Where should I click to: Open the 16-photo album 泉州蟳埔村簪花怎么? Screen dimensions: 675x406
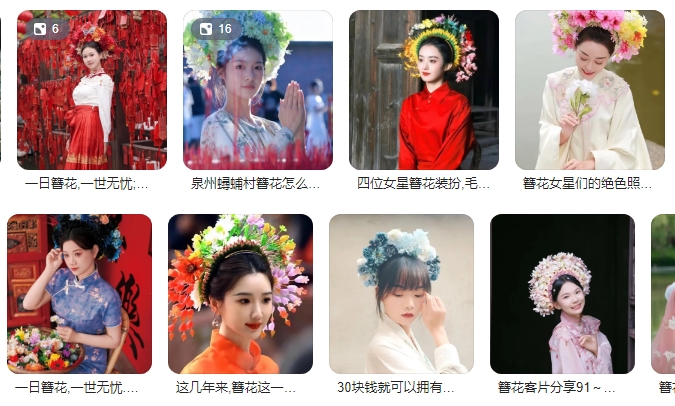258,90
